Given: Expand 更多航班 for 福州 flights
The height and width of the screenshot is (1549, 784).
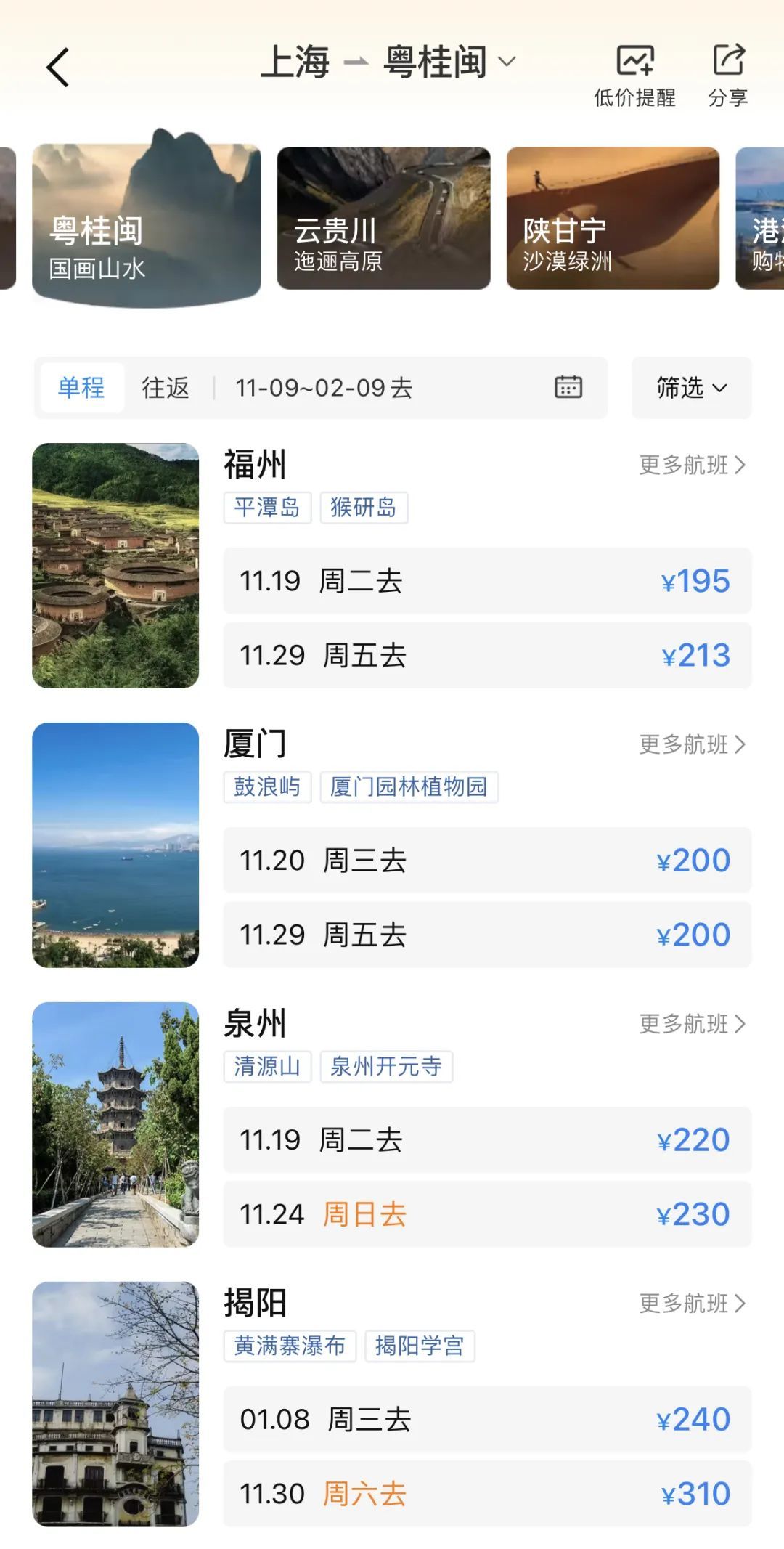Looking at the screenshot, I should [691, 465].
